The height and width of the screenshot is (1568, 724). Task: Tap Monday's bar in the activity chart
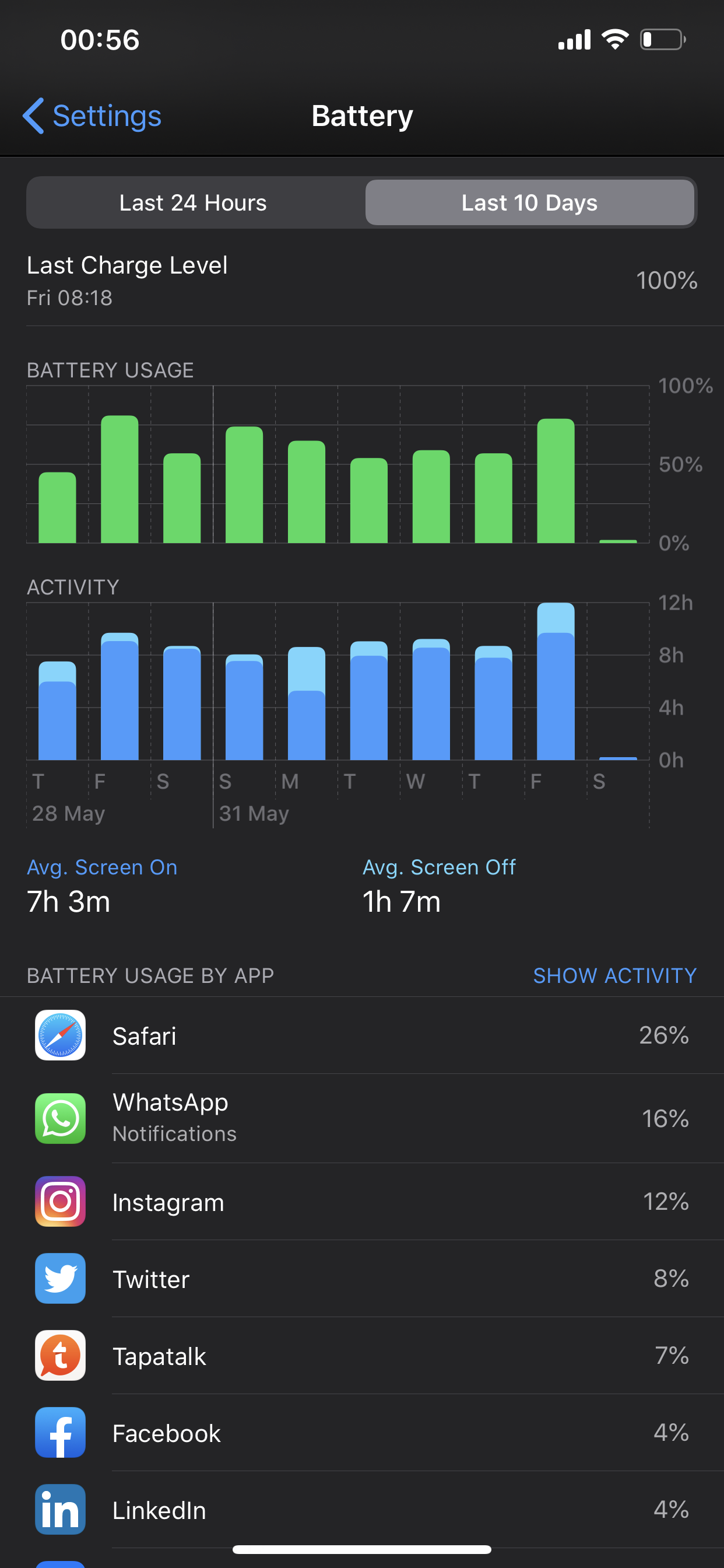click(306, 703)
